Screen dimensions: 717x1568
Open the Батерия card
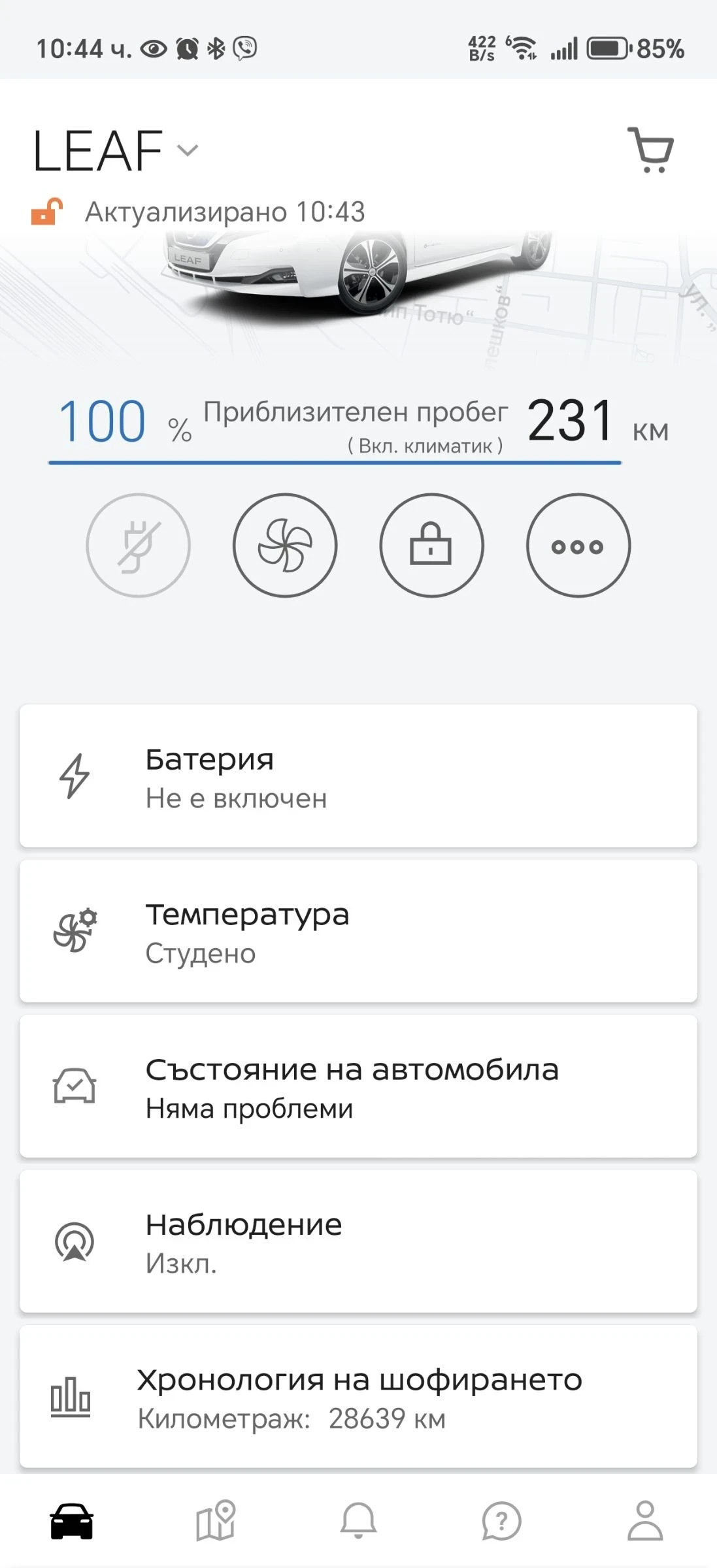click(358, 776)
